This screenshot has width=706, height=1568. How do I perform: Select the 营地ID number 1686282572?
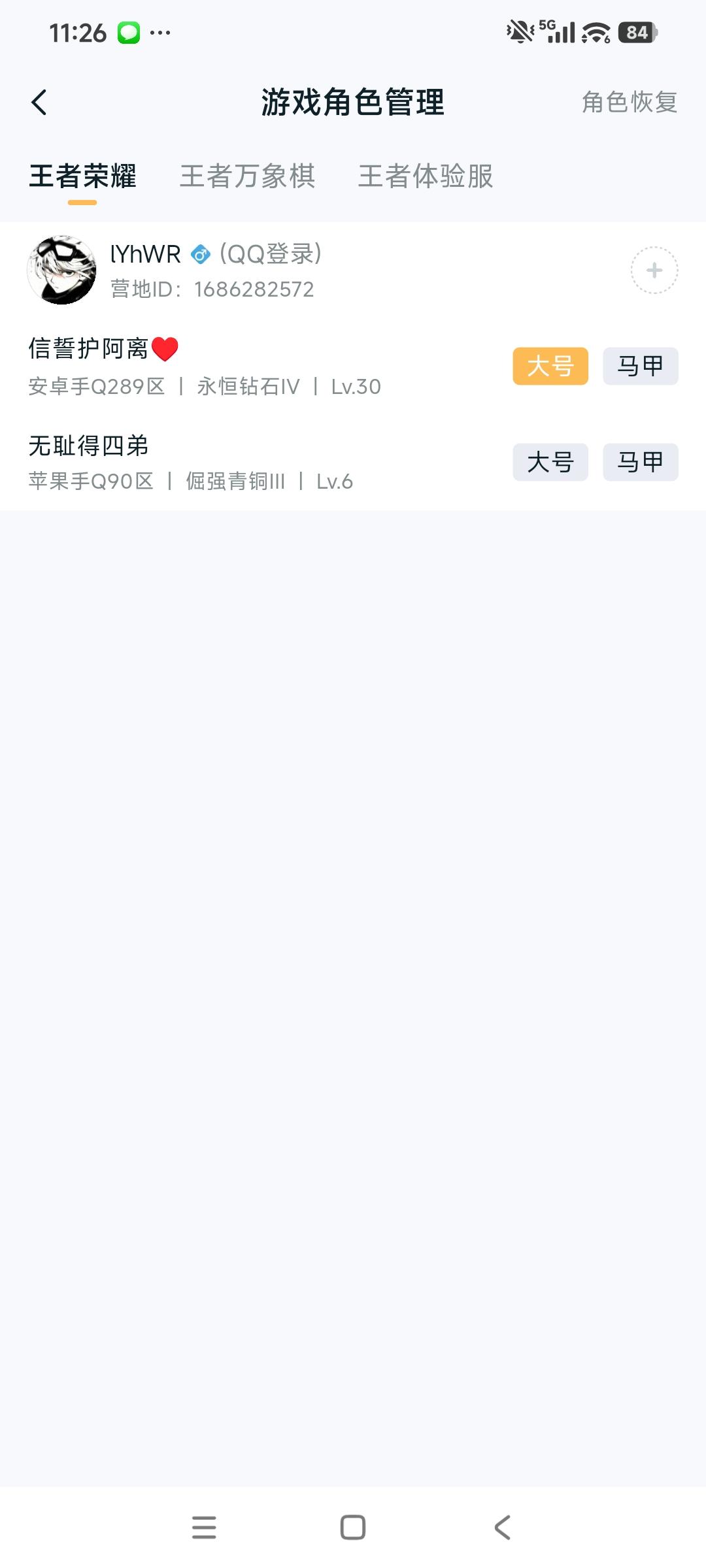(254, 289)
